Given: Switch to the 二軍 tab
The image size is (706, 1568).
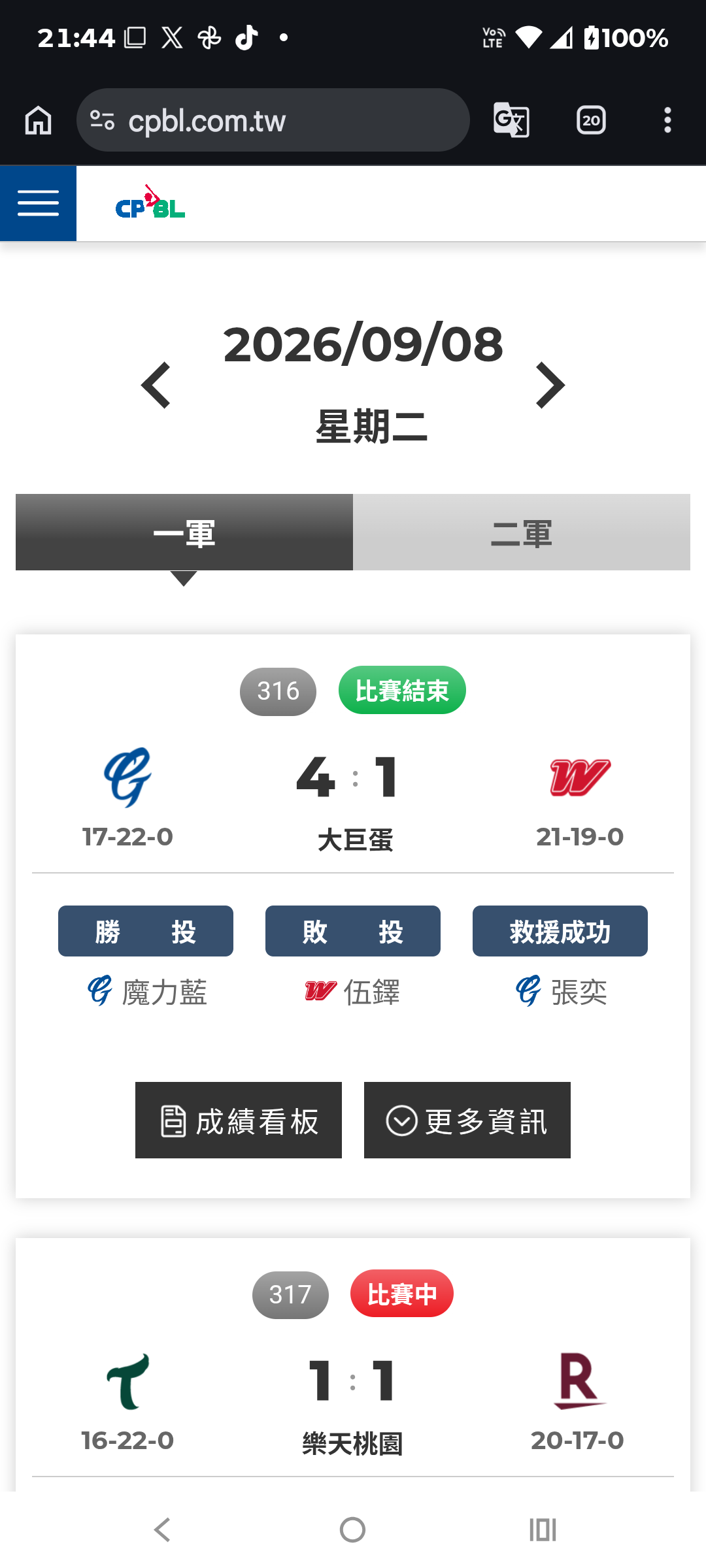Looking at the screenshot, I should [522, 532].
